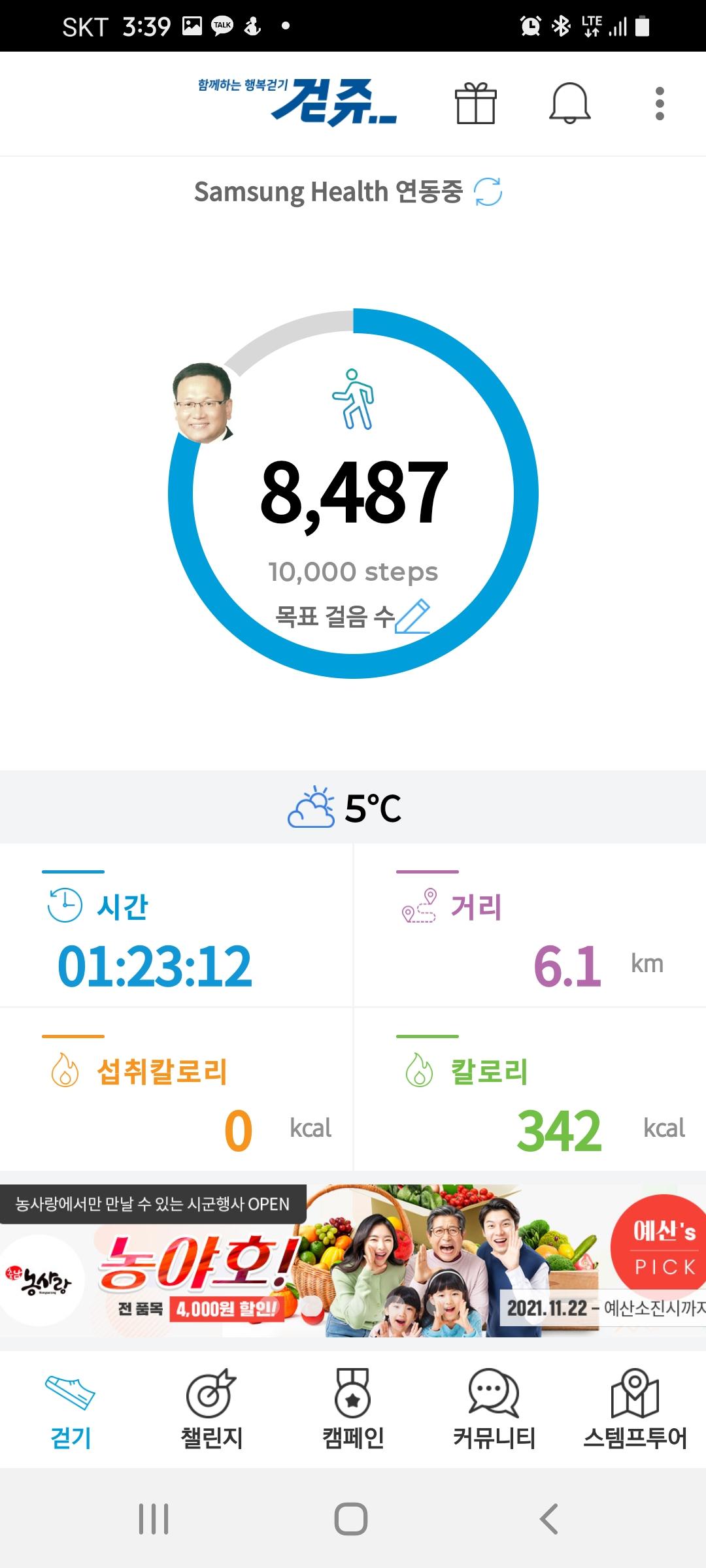
Task: Go to the phone's home screen
Action: click(351, 1518)
